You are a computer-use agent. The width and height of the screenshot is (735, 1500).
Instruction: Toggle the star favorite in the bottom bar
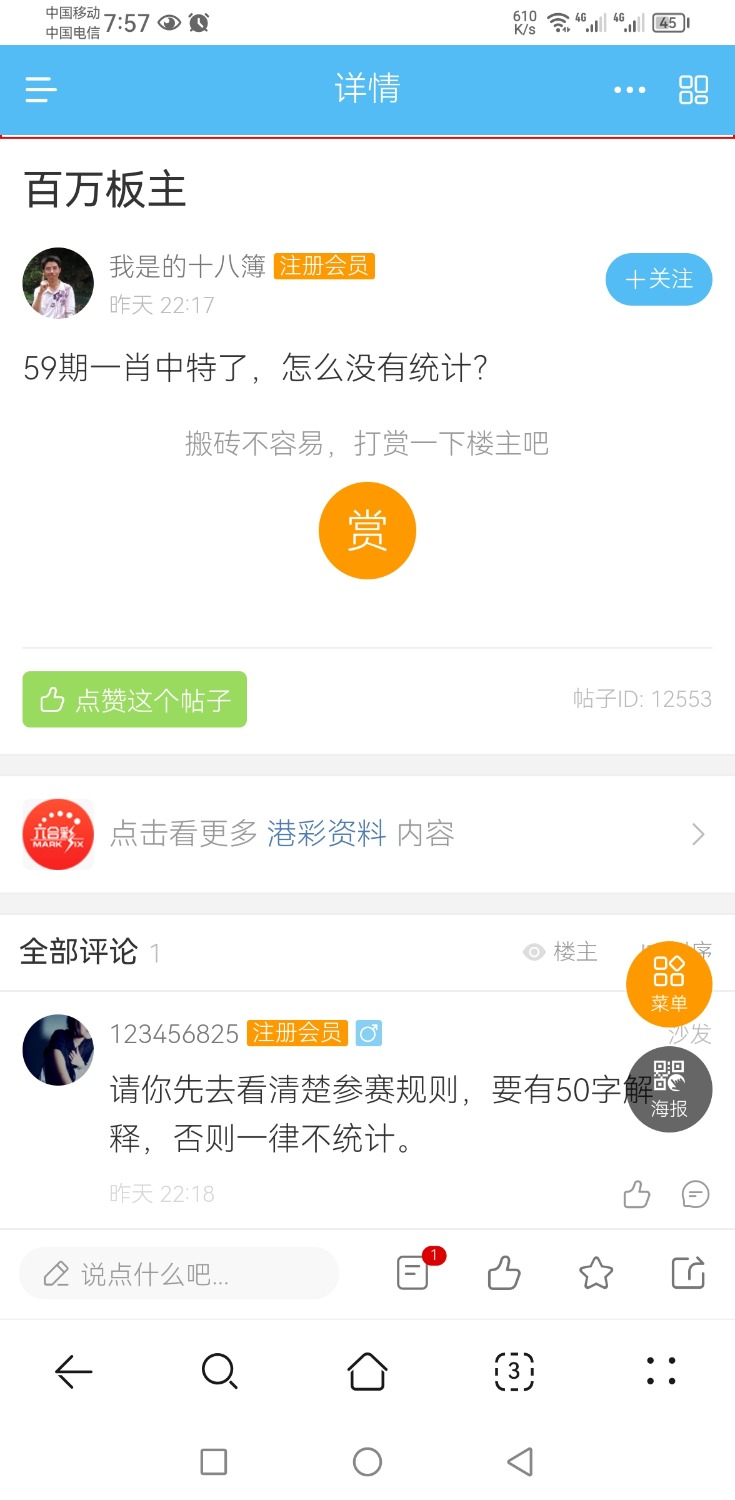pyautogui.click(x=596, y=1272)
